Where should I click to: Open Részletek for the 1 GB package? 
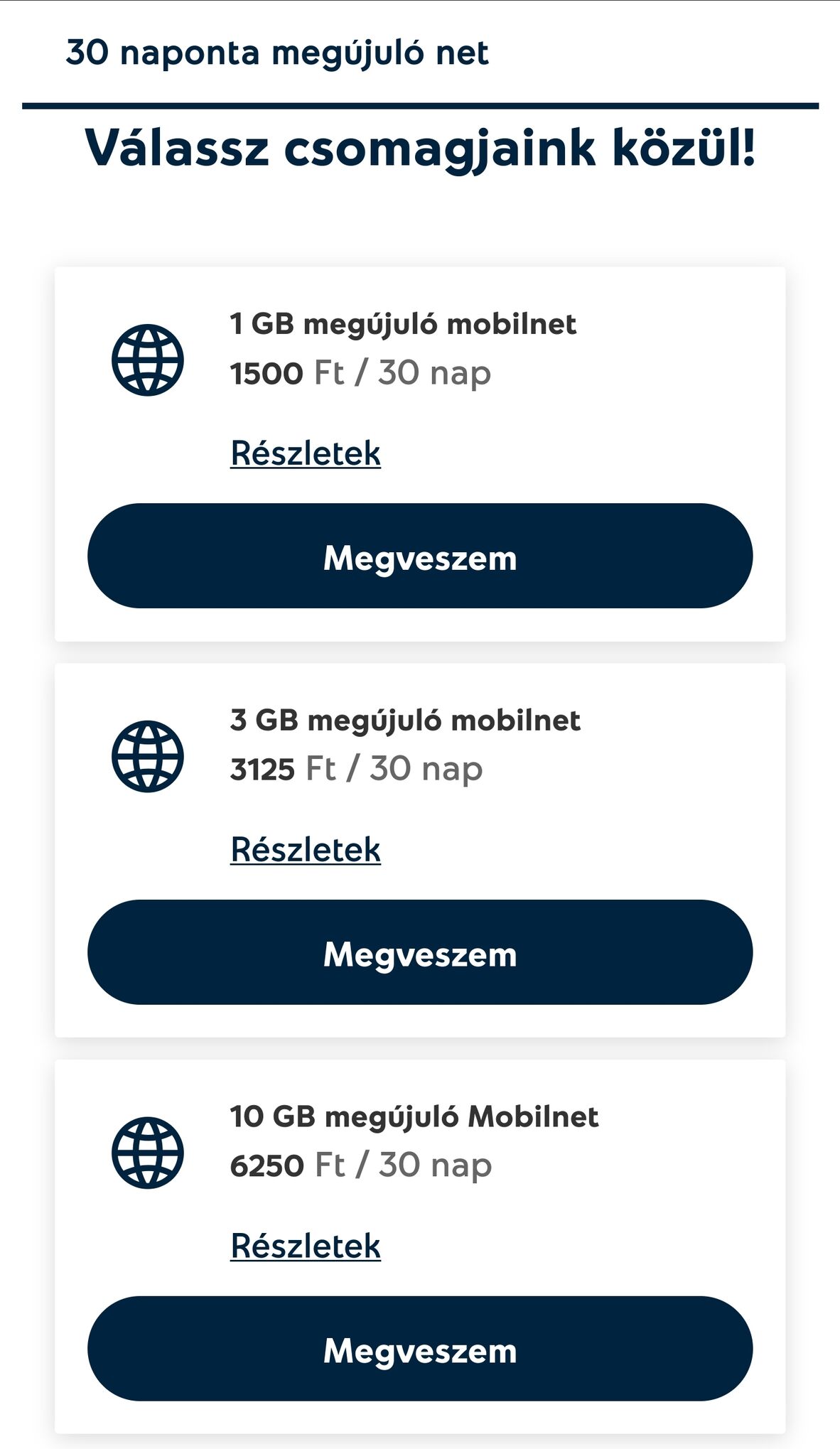point(306,453)
